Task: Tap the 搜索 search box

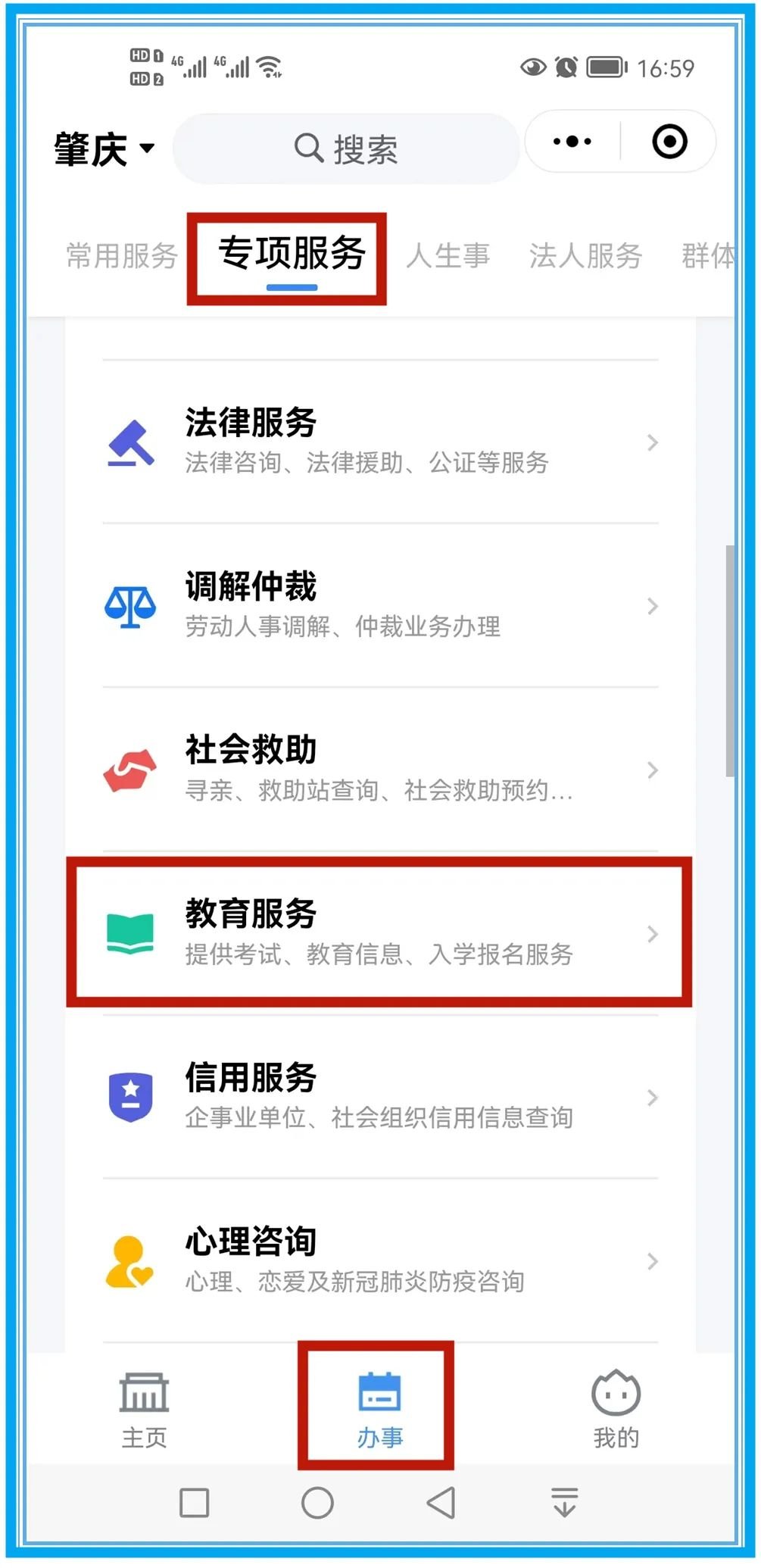Action: (346, 148)
